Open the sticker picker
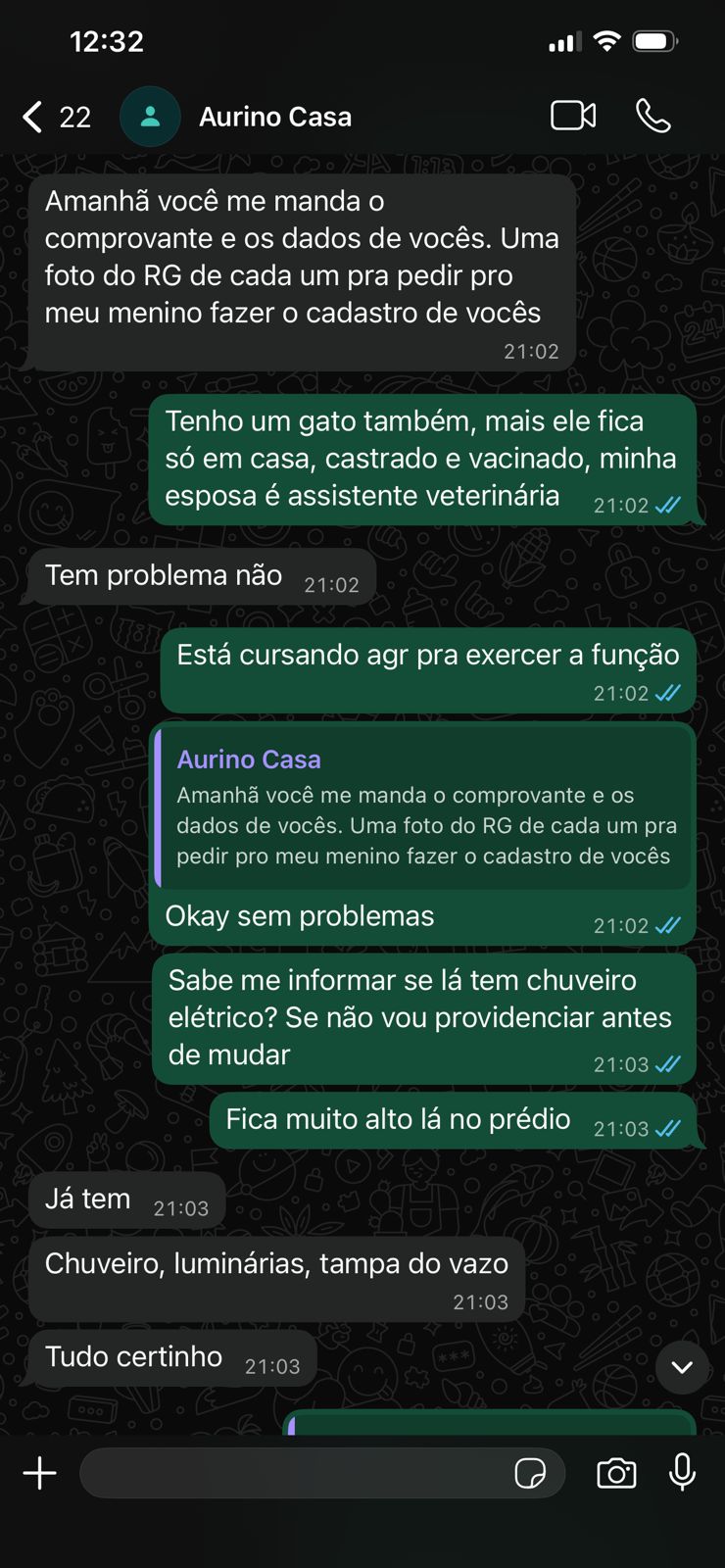725x1568 pixels. tap(530, 1473)
